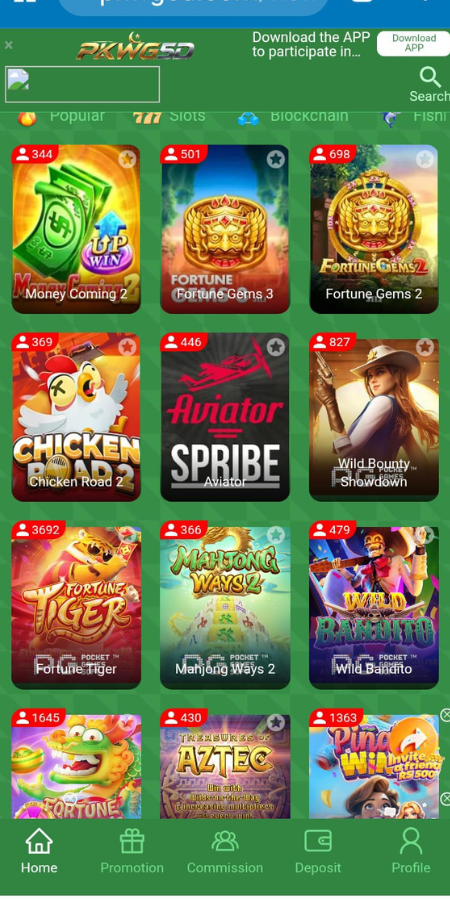The width and height of the screenshot is (450, 900).
Task: Play Chicken Road 2
Action: click(76, 417)
